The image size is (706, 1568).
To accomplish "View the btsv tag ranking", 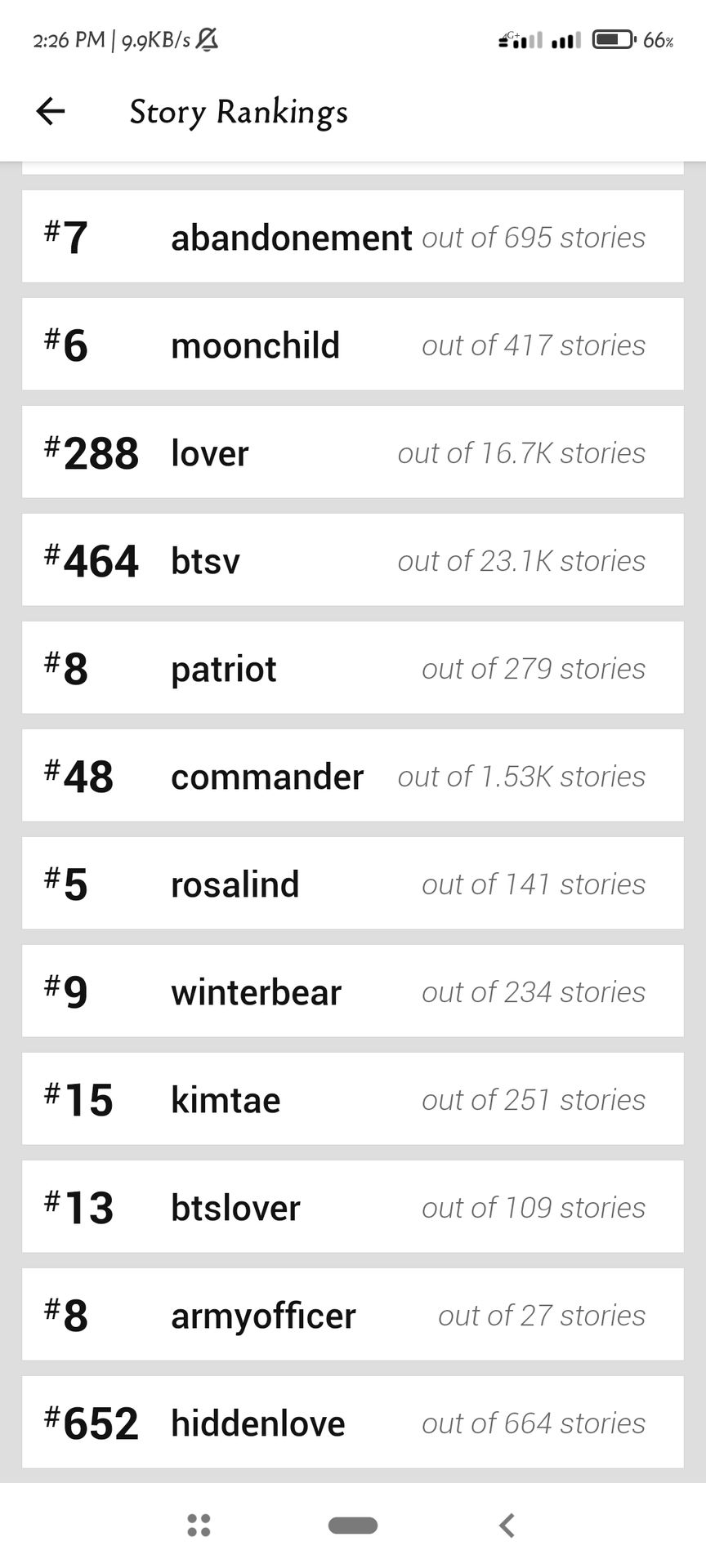I will click(353, 560).
